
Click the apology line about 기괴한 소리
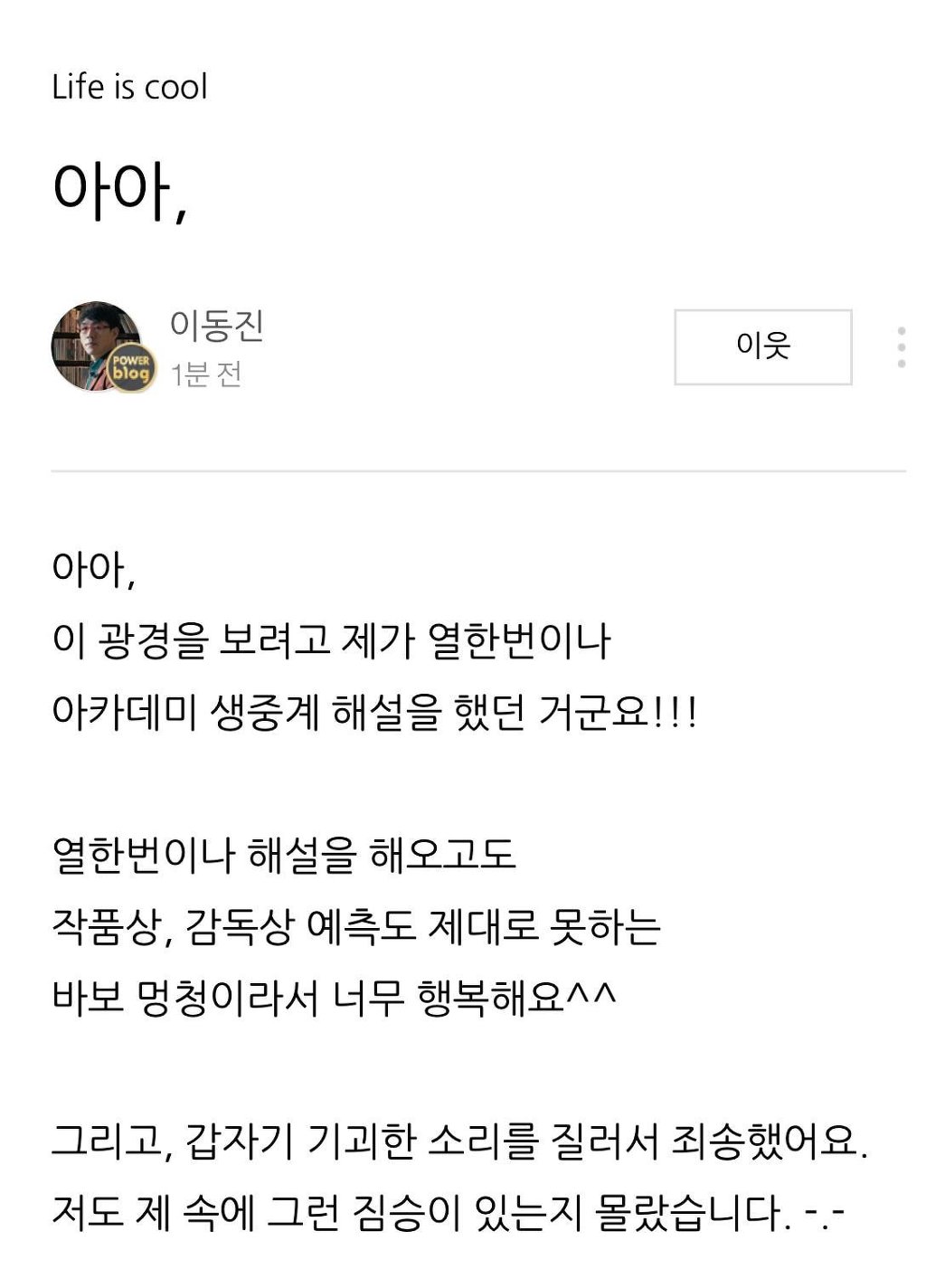(460, 1144)
